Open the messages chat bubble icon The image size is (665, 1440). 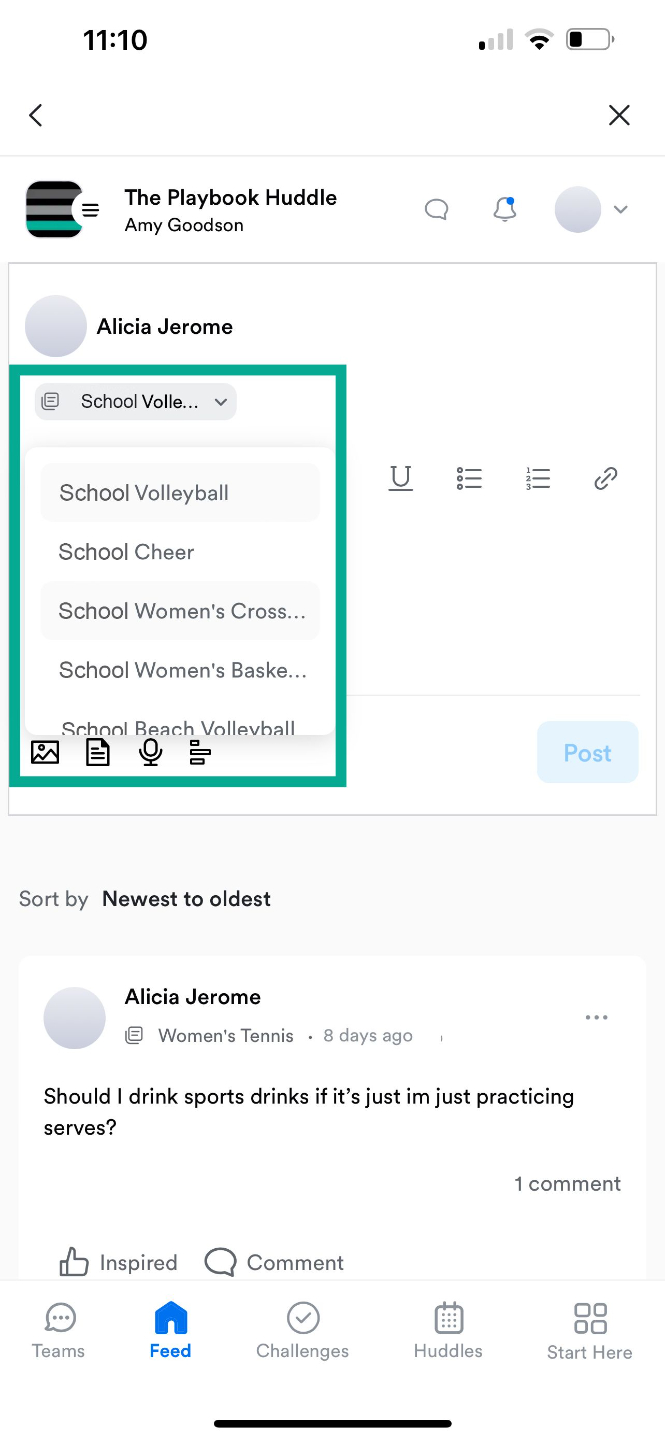(436, 209)
